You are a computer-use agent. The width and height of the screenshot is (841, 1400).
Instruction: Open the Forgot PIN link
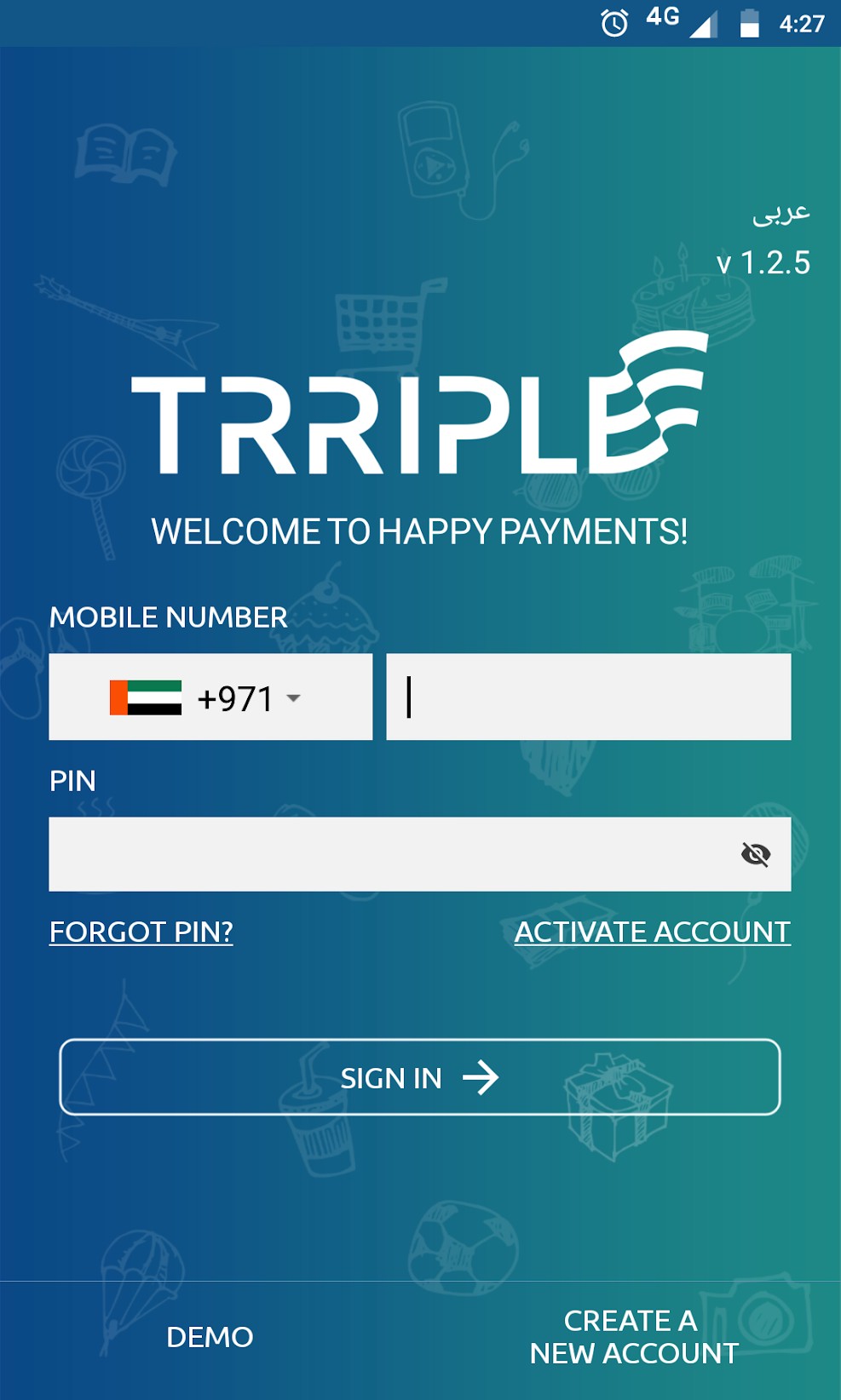(141, 932)
